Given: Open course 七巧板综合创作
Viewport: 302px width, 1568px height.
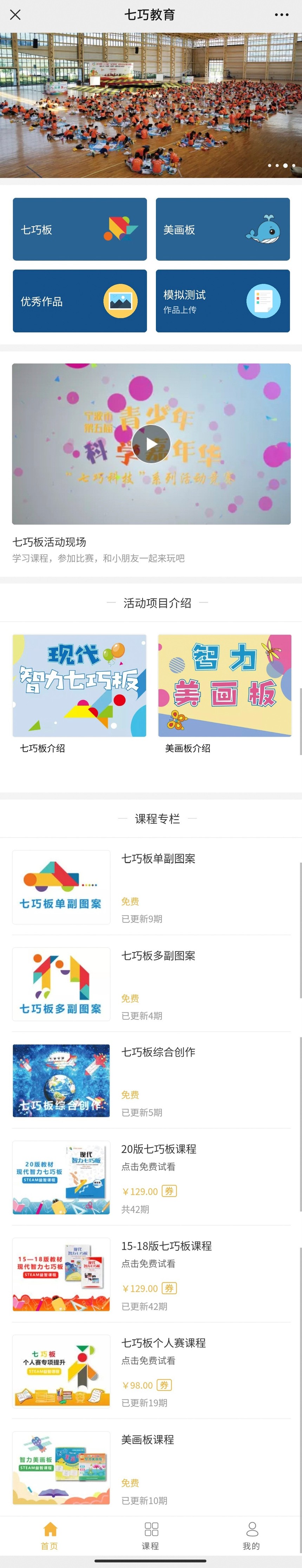Looking at the screenshot, I should pyautogui.click(x=158, y=1052).
